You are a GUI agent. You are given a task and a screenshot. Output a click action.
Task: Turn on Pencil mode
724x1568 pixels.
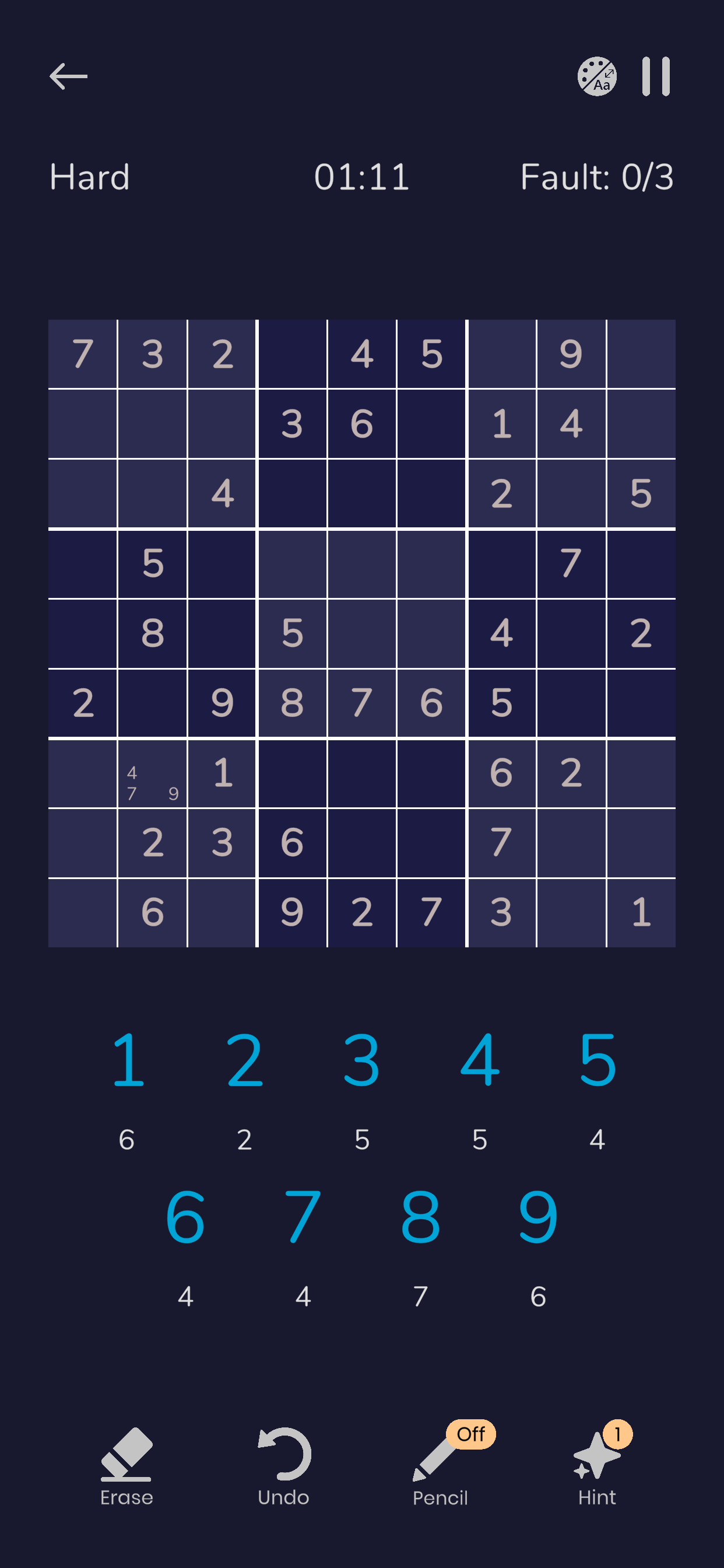[x=441, y=1466]
